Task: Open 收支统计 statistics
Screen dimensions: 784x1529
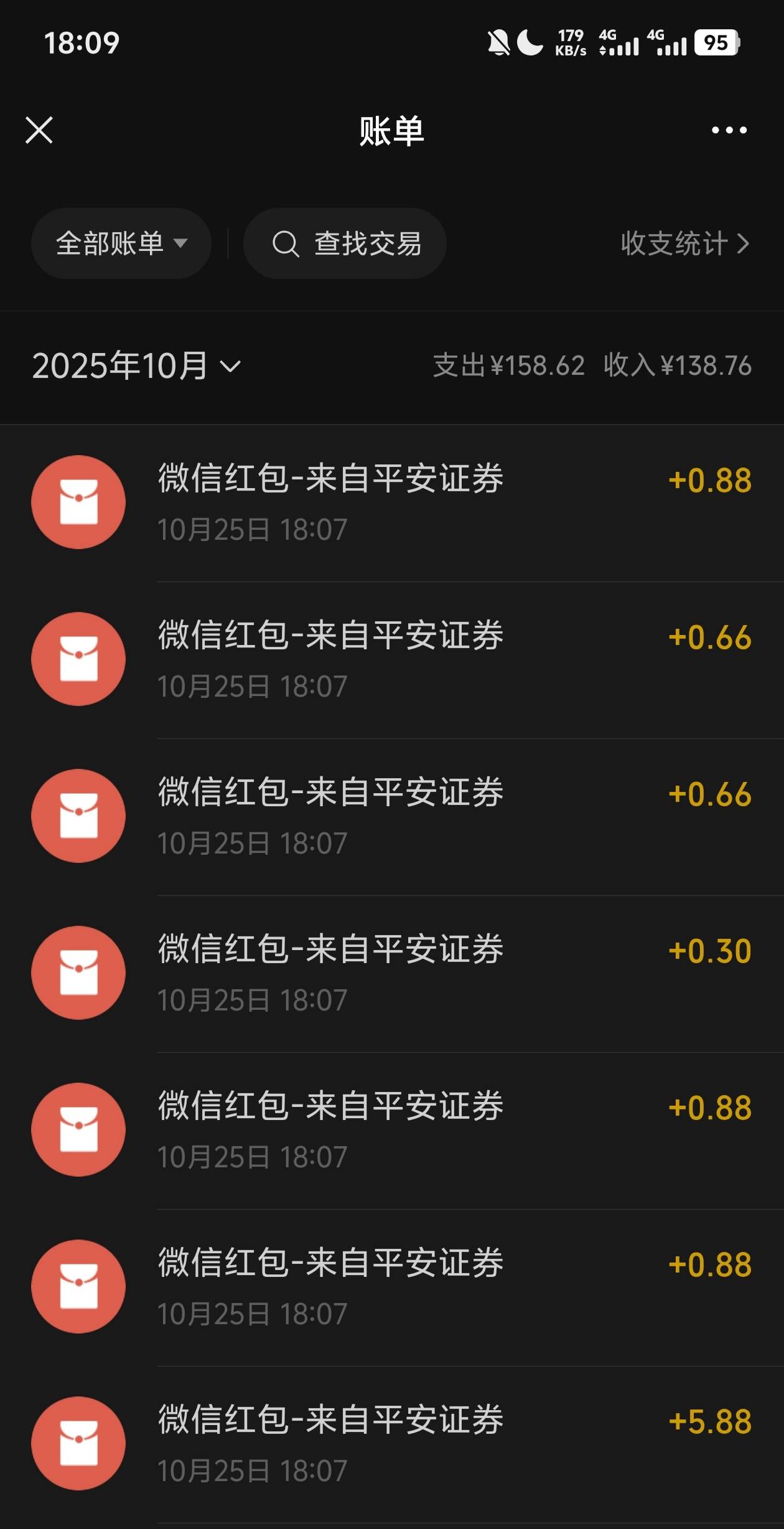Action: coord(684,243)
